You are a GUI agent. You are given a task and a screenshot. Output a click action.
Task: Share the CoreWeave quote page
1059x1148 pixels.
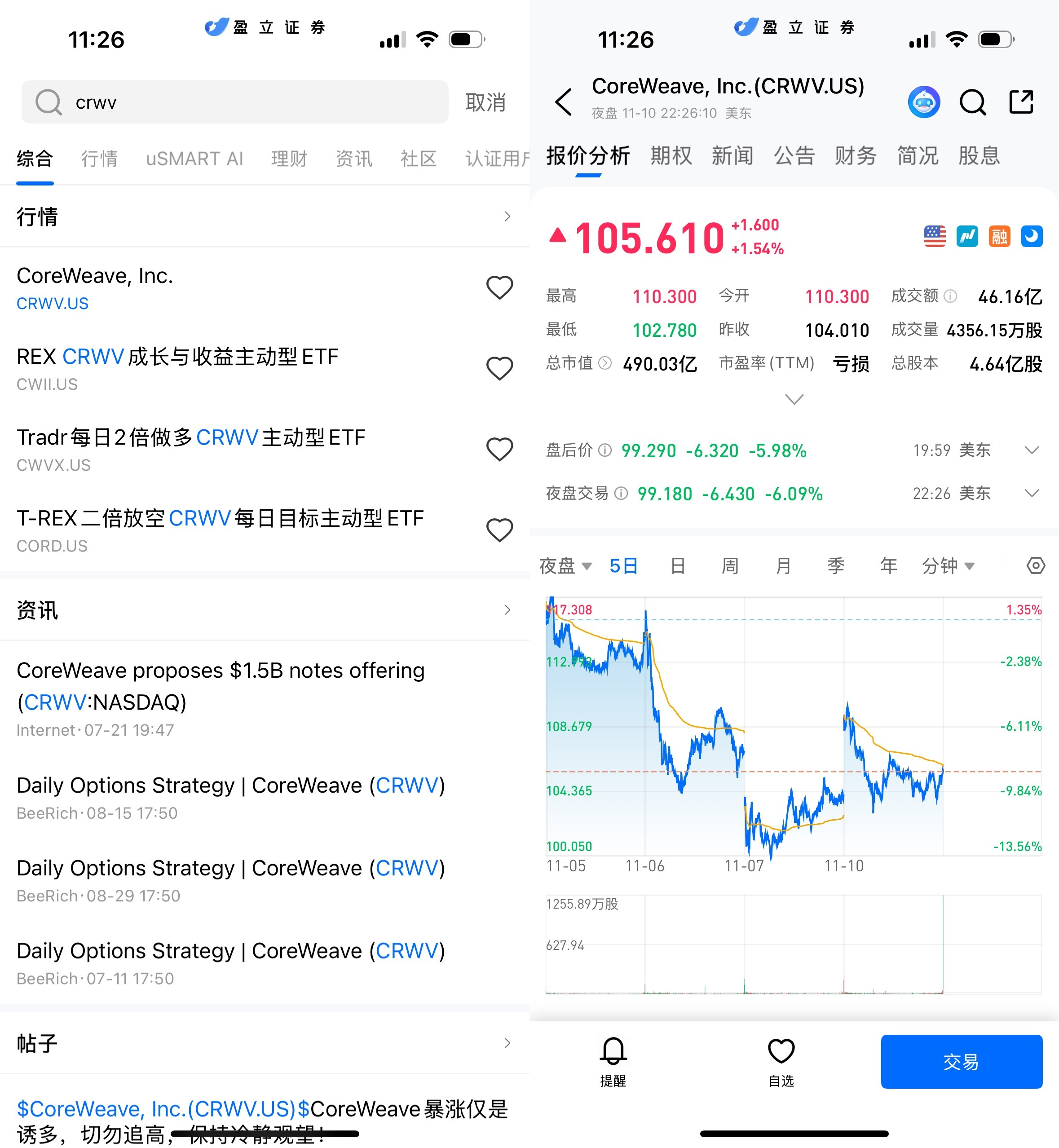tap(1021, 102)
